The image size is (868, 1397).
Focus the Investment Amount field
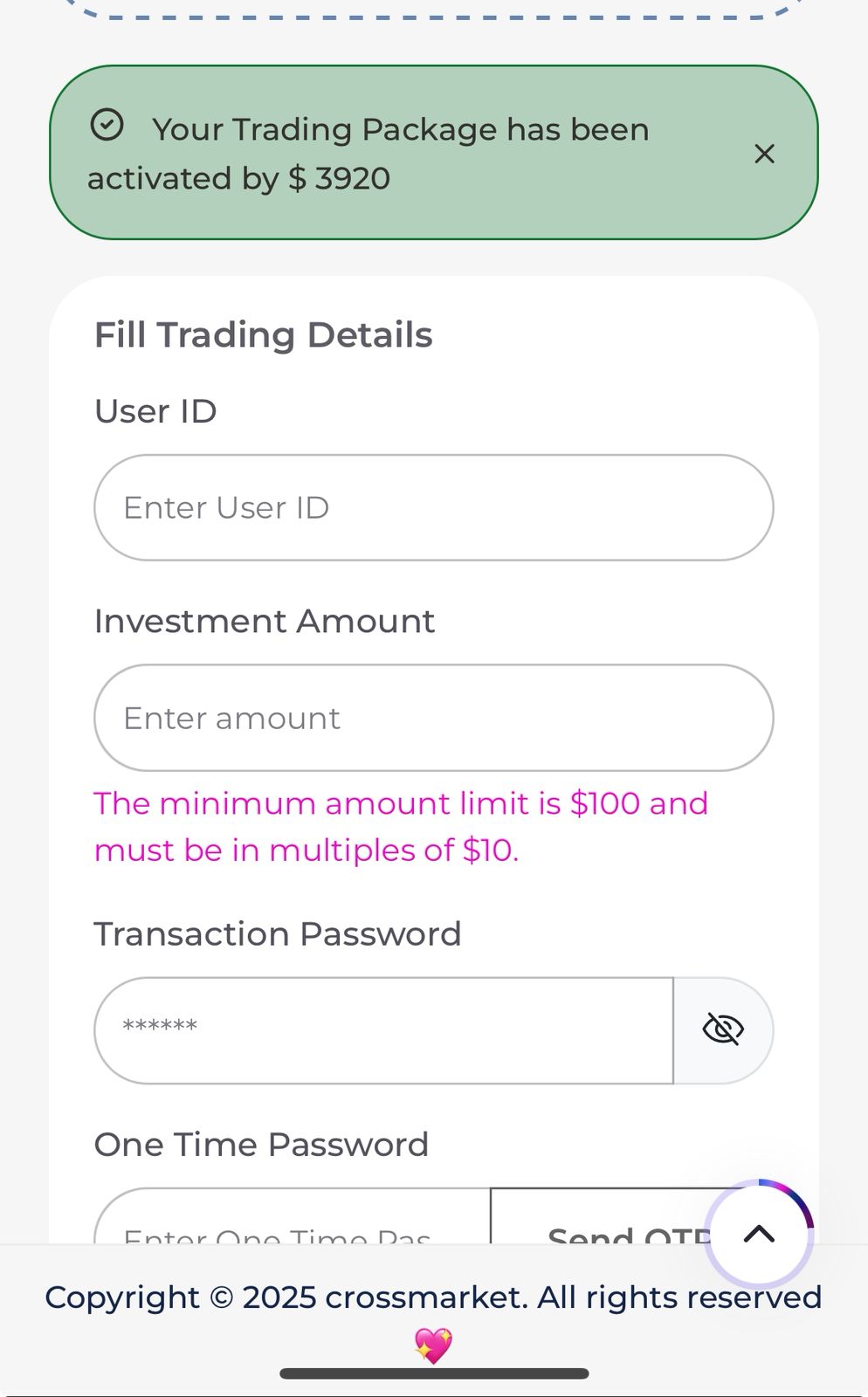pos(433,718)
